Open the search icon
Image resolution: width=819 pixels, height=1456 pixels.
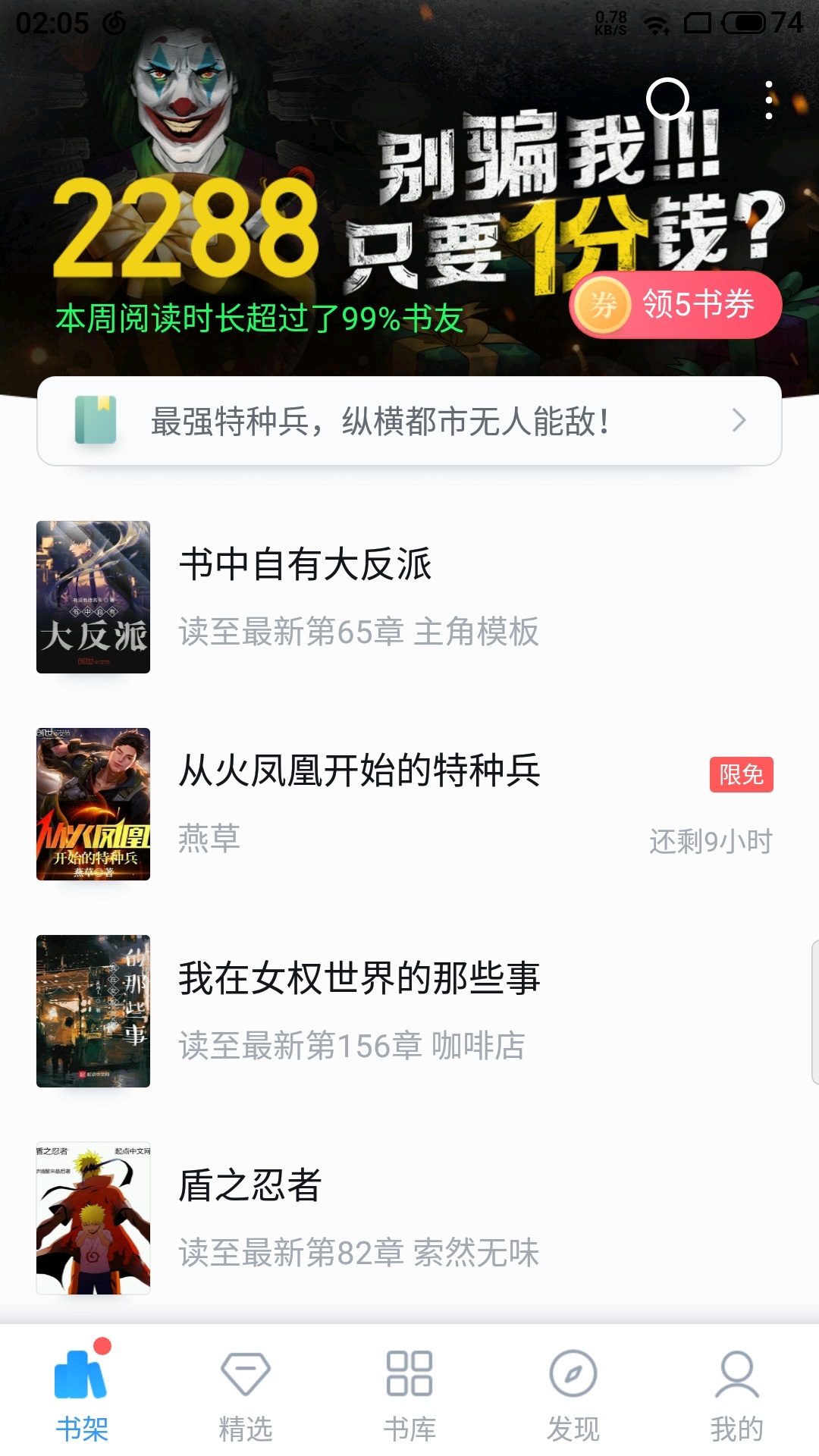[x=668, y=99]
